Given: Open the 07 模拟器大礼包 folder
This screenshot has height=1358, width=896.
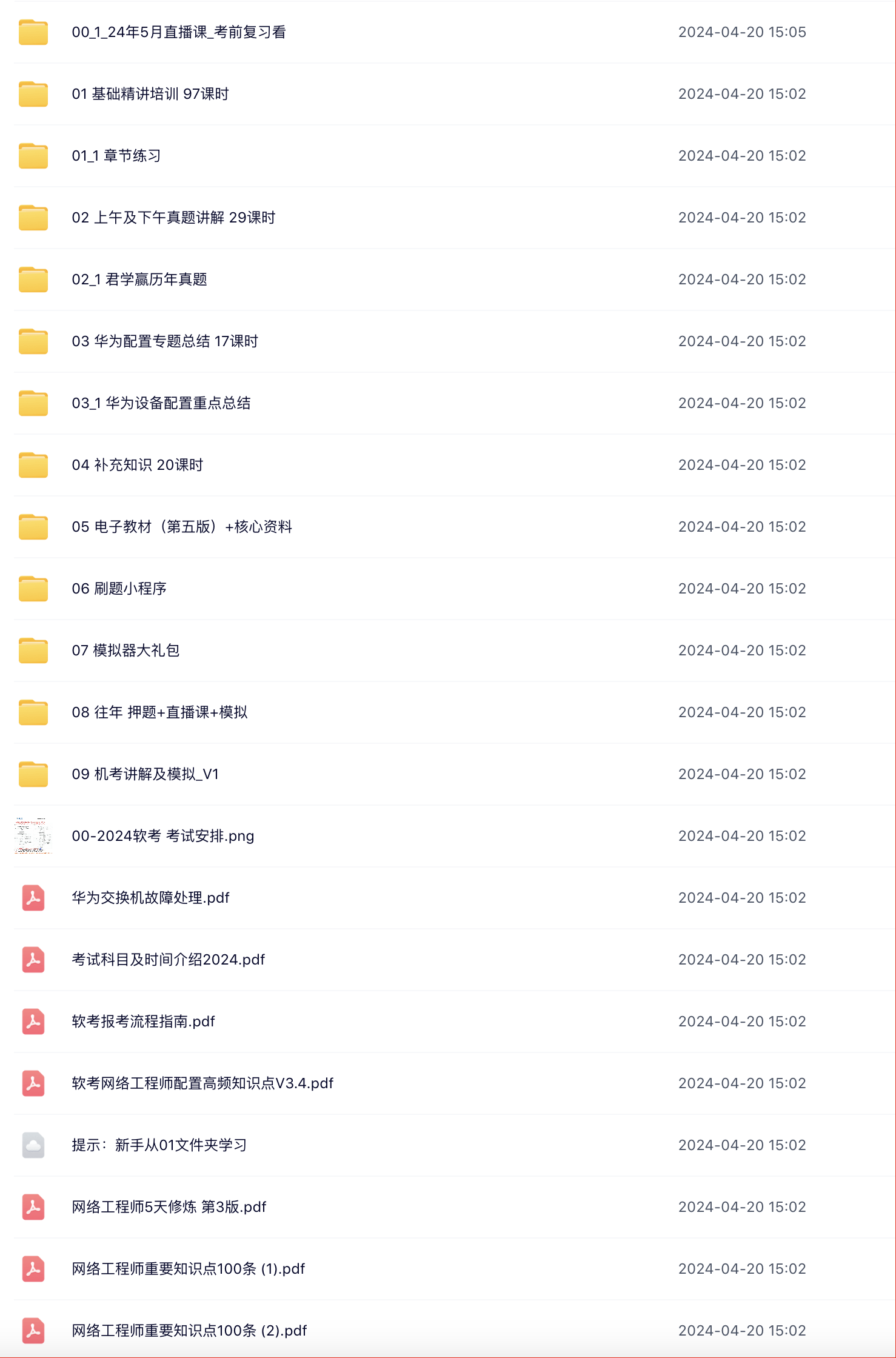Looking at the screenshot, I should click(x=125, y=651).
